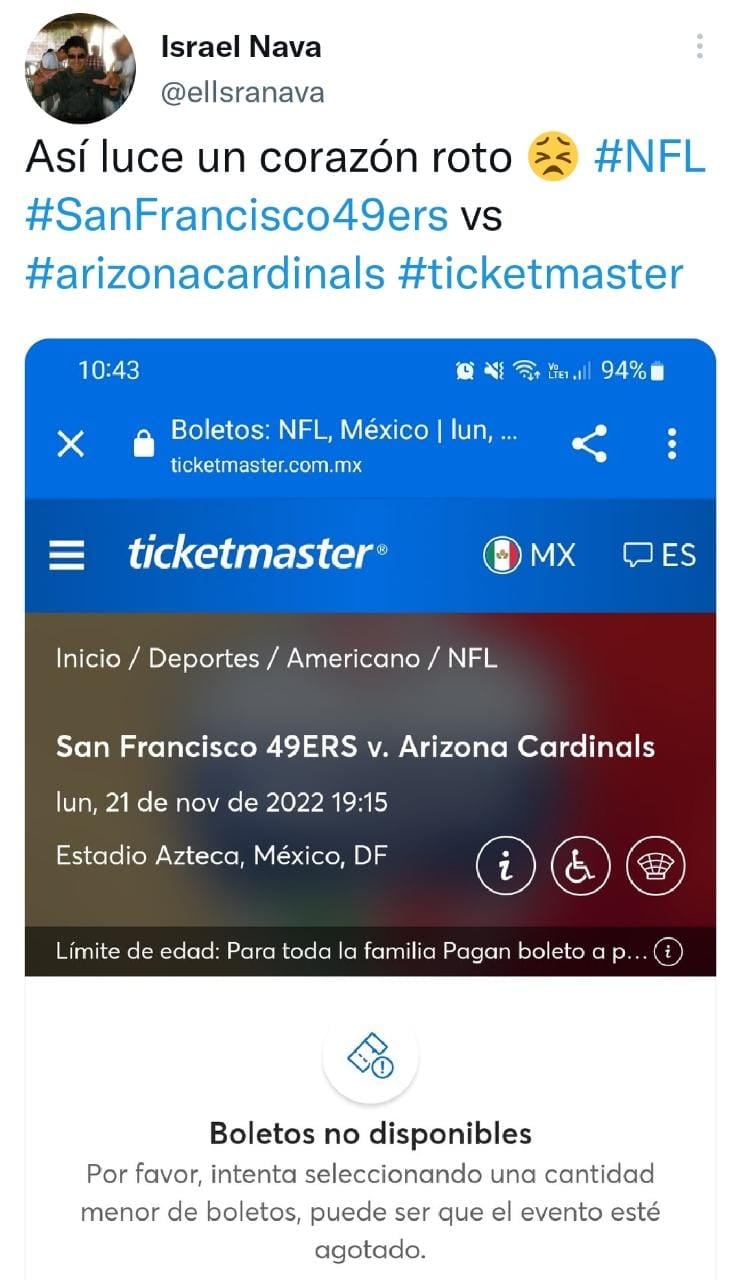Image resolution: width=741 pixels, height=1280 pixels.
Task: Open the attached Ticketmaster screenshot image
Action: tap(370, 800)
